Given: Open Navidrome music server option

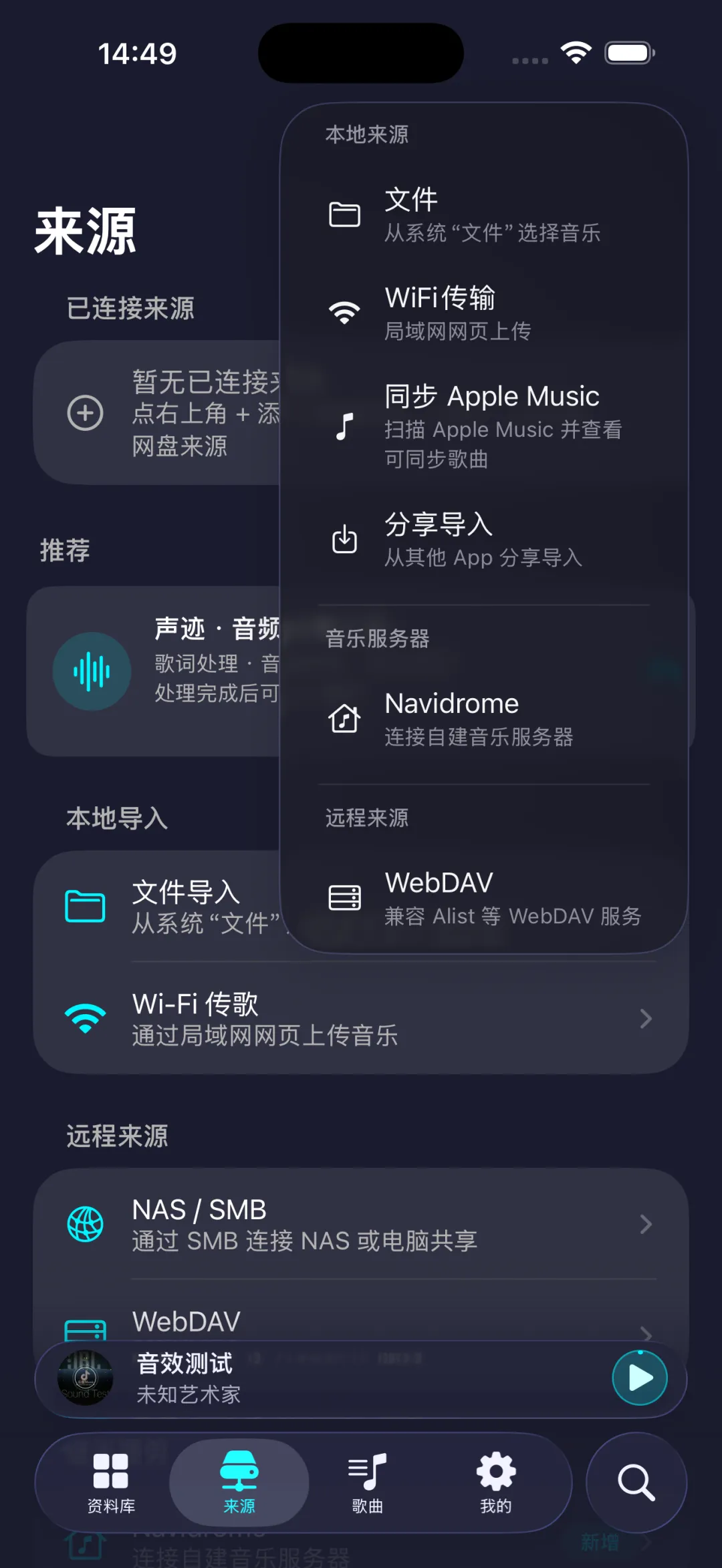Looking at the screenshot, I should pyautogui.click(x=484, y=719).
